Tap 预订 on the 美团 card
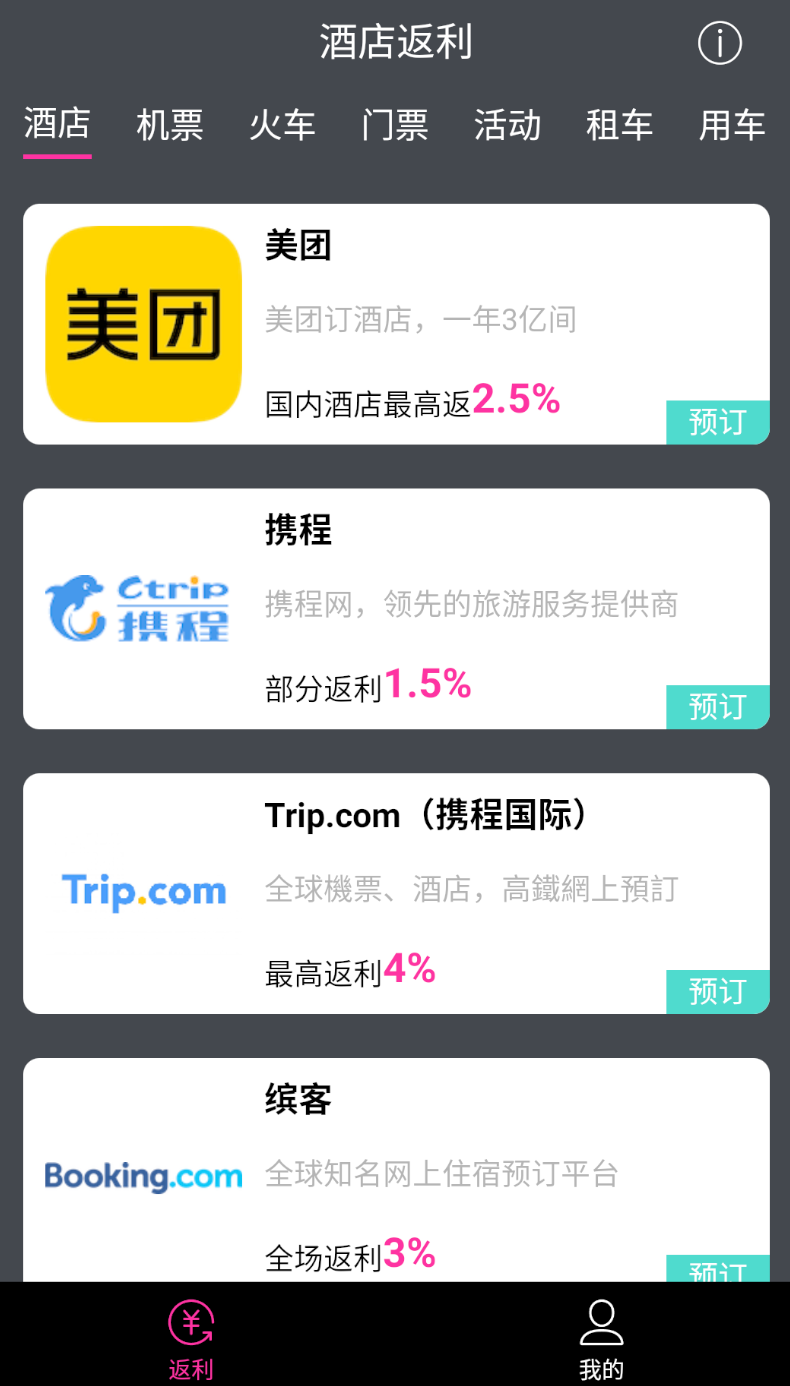 [x=718, y=423]
